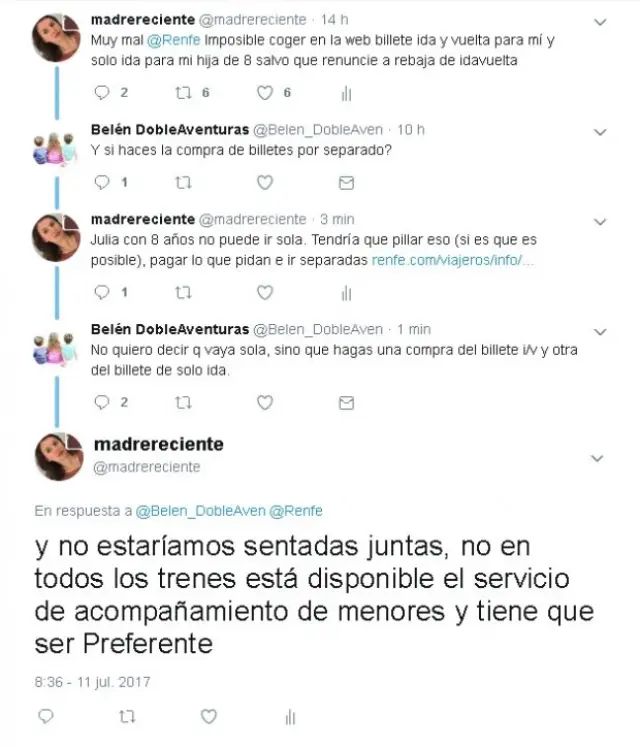Like Belén DobleAventuras' 10 h tweet
The width and height of the screenshot is (640, 747).
[265, 183]
